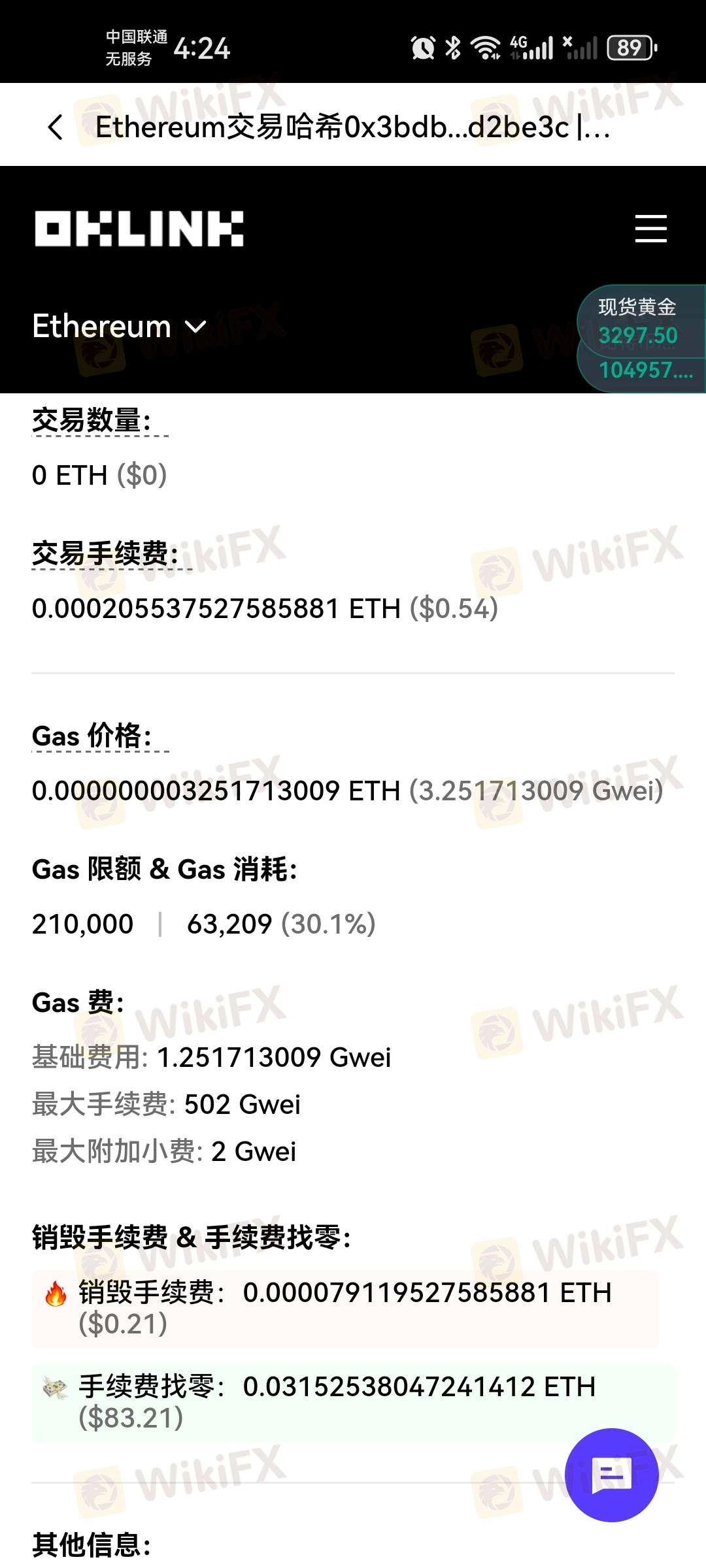Tap the 交易数量 label for its explanation
This screenshot has width=706, height=1568.
point(91,420)
